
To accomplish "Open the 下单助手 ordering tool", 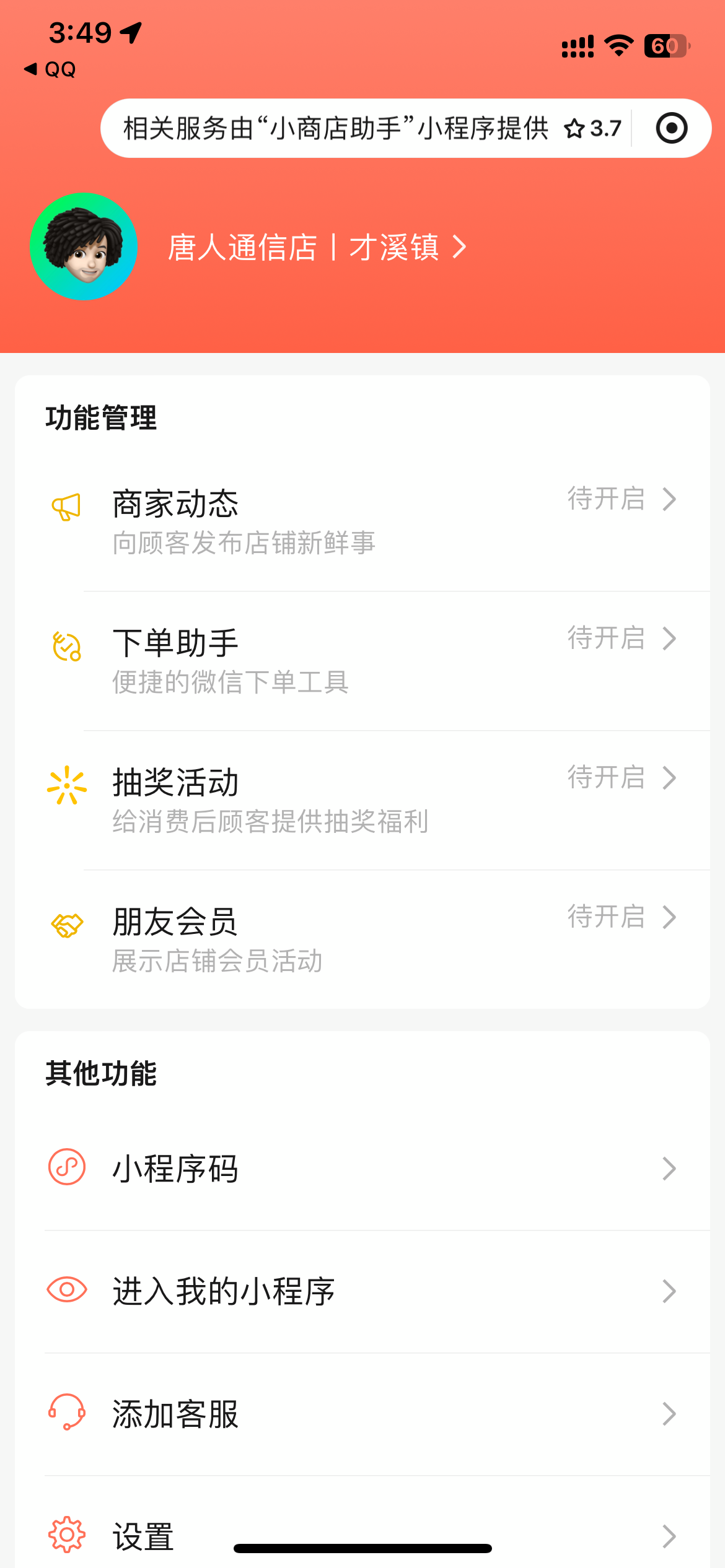I will pyautogui.click(x=362, y=661).
